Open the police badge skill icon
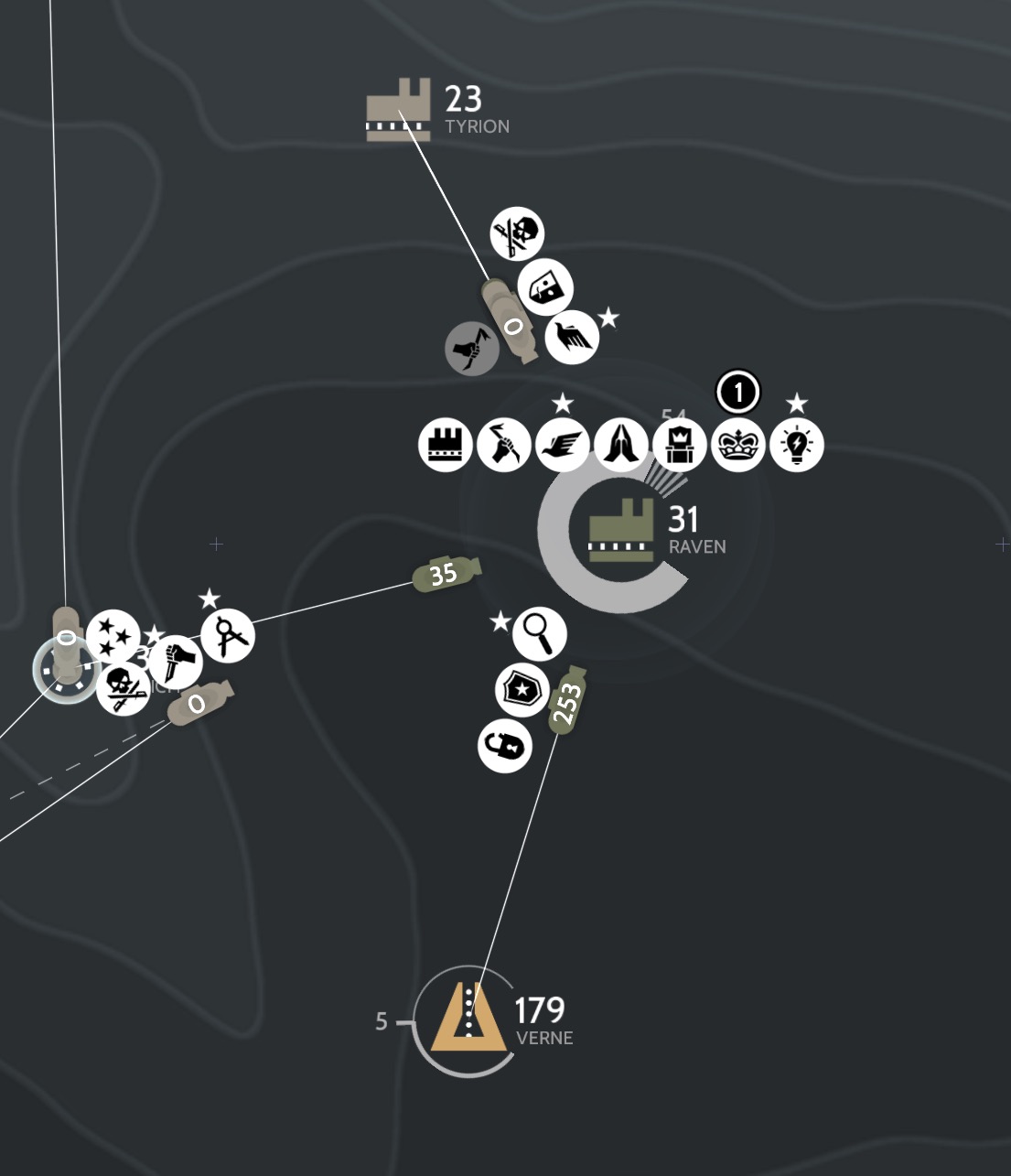1011x1176 pixels. click(x=522, y=690)
